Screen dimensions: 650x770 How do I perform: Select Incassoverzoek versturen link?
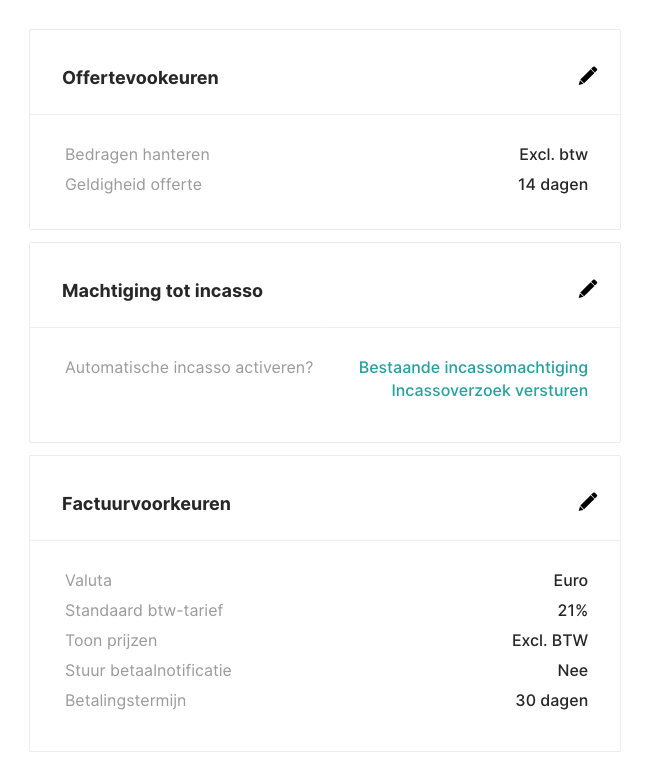[x=489, y=391]
